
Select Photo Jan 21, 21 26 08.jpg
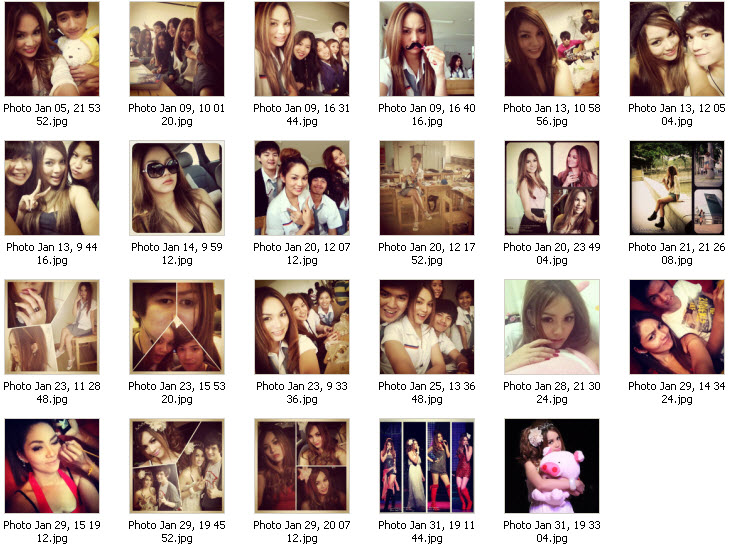pos(676,188)
